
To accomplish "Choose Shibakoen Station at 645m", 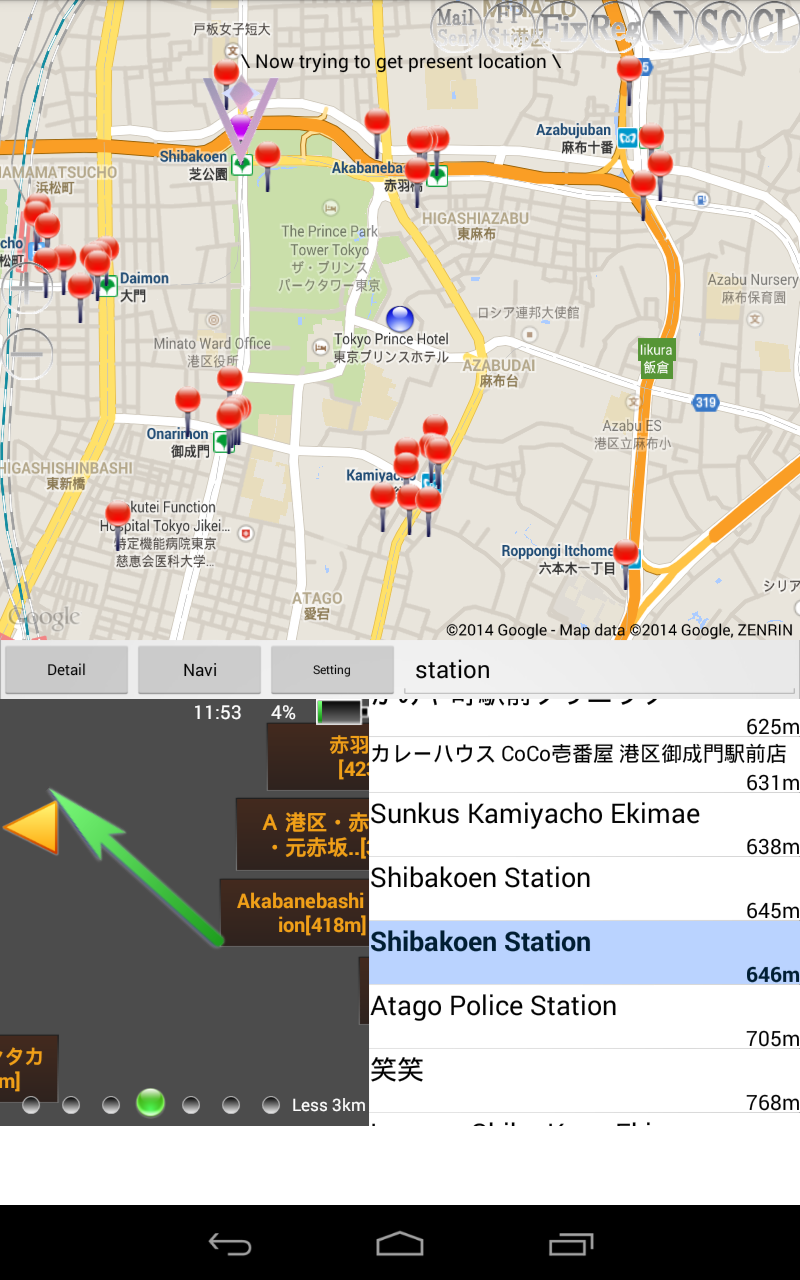I will [x=585, y=889].
